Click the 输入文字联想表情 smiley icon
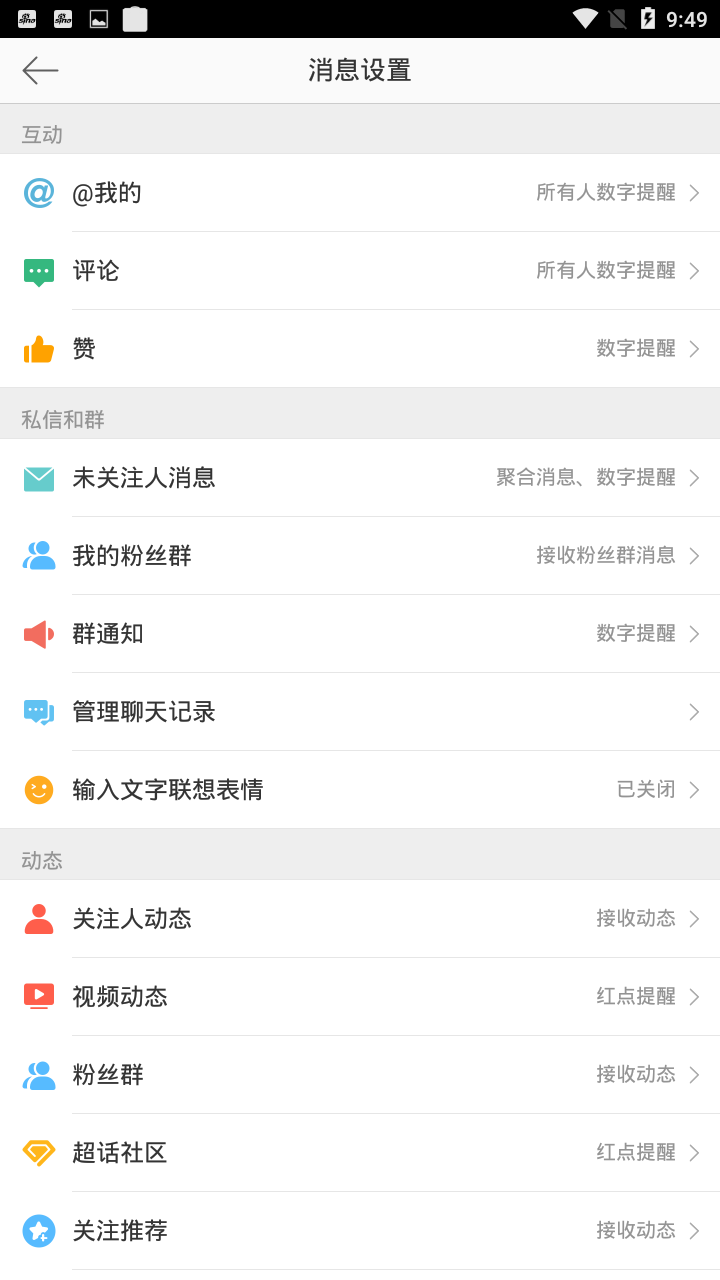The height and width of the screenshot is (1280, 720). click(38, 789)
